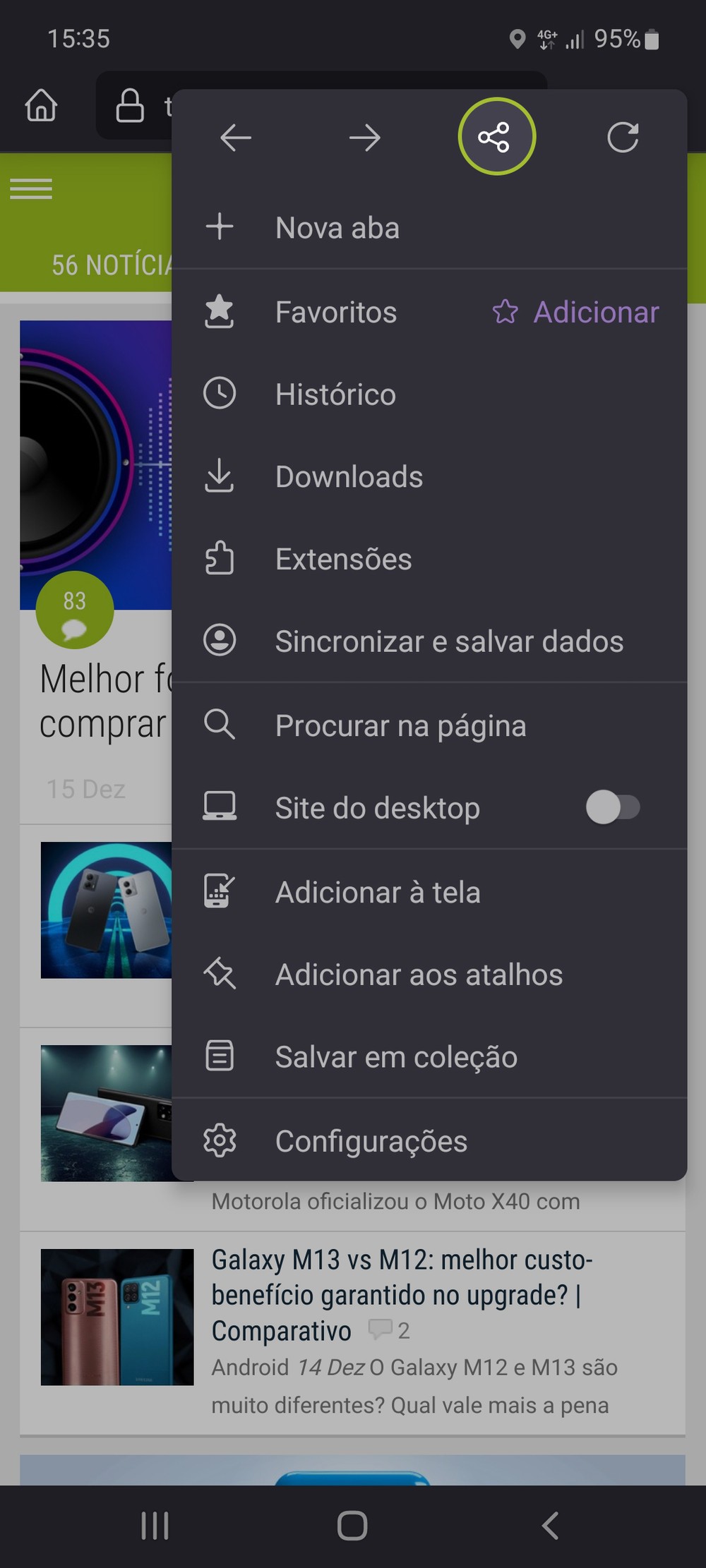706x1568 pixels.
Task: Tap Adicionar to bookmark this page
Action: [x=577, y=312]
